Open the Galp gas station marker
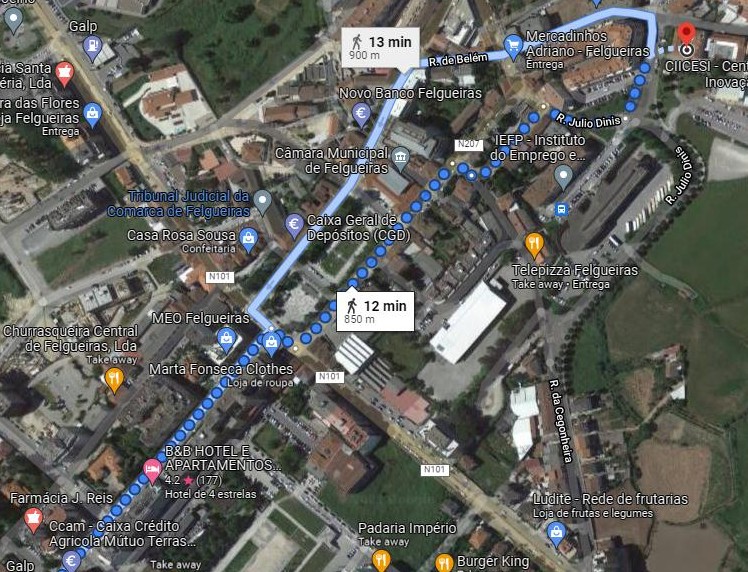748x572 pixels. tap(92, 44)
